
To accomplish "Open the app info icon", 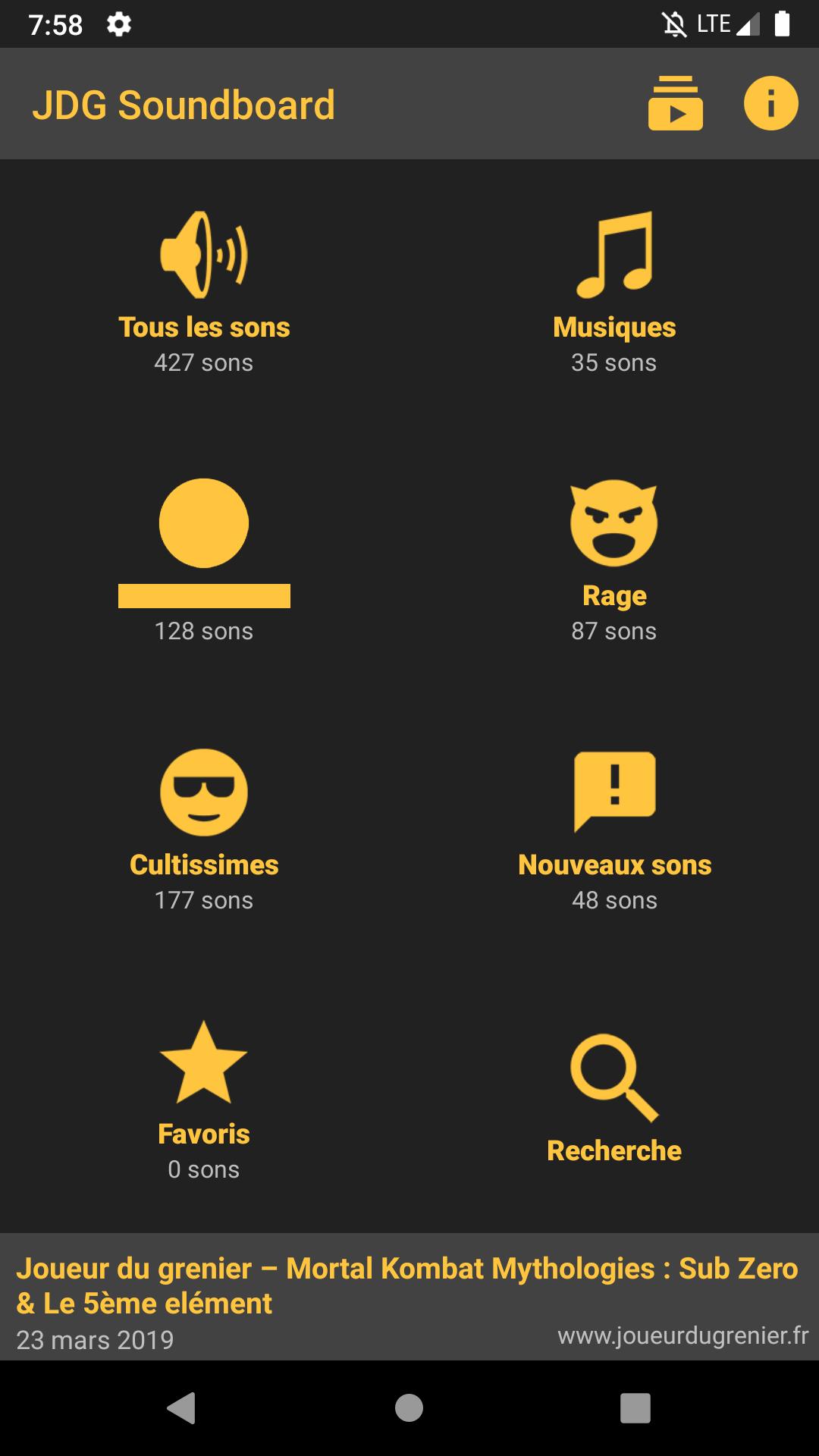I will [770, 104].
